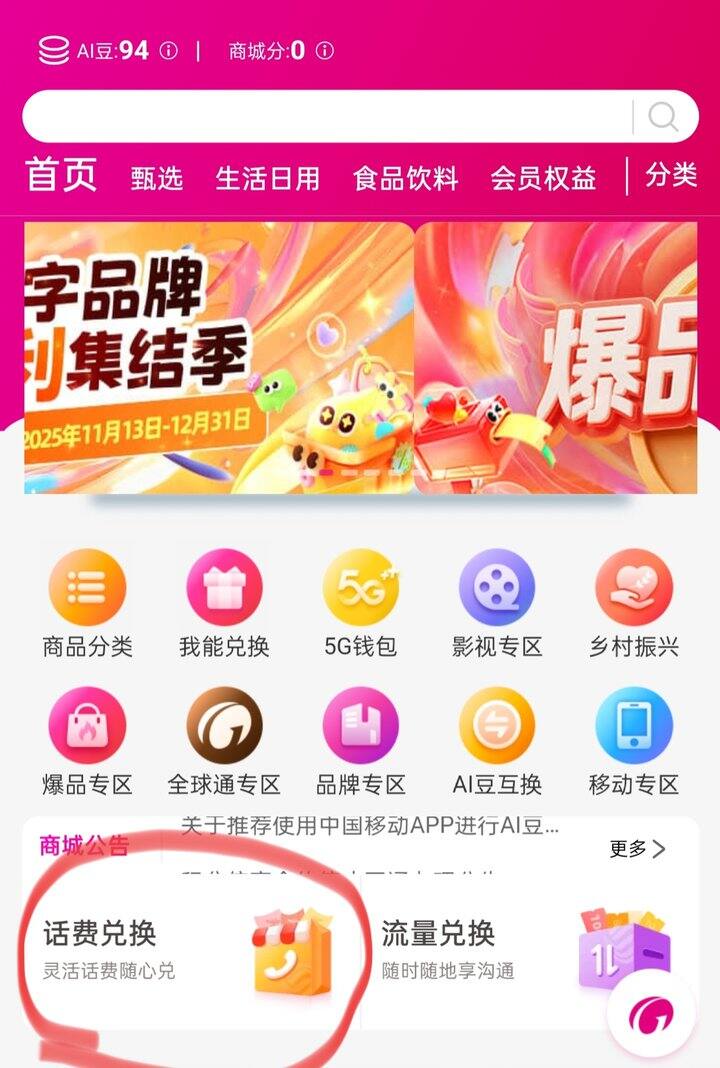Open the search input field
This screenshot has height=1068, width=720.
[327, 116]
